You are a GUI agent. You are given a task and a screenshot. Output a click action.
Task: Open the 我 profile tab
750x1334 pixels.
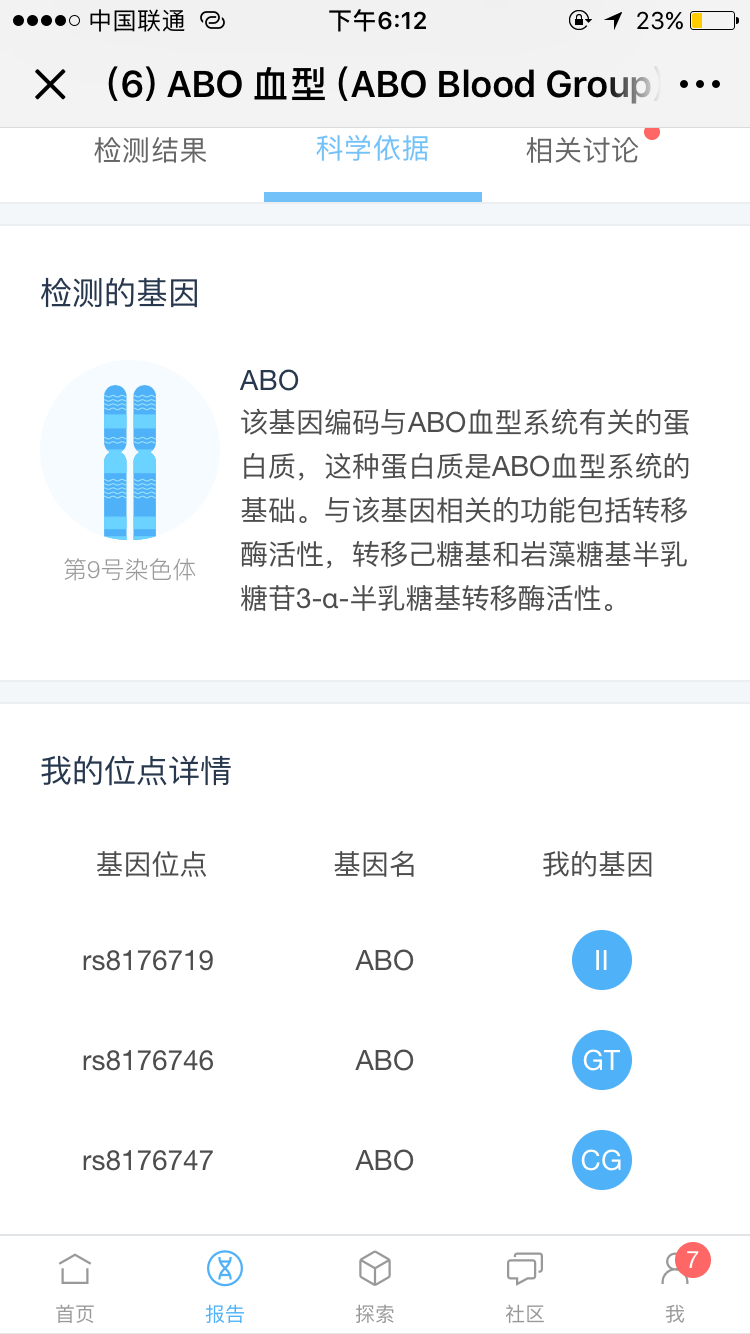676,1285
